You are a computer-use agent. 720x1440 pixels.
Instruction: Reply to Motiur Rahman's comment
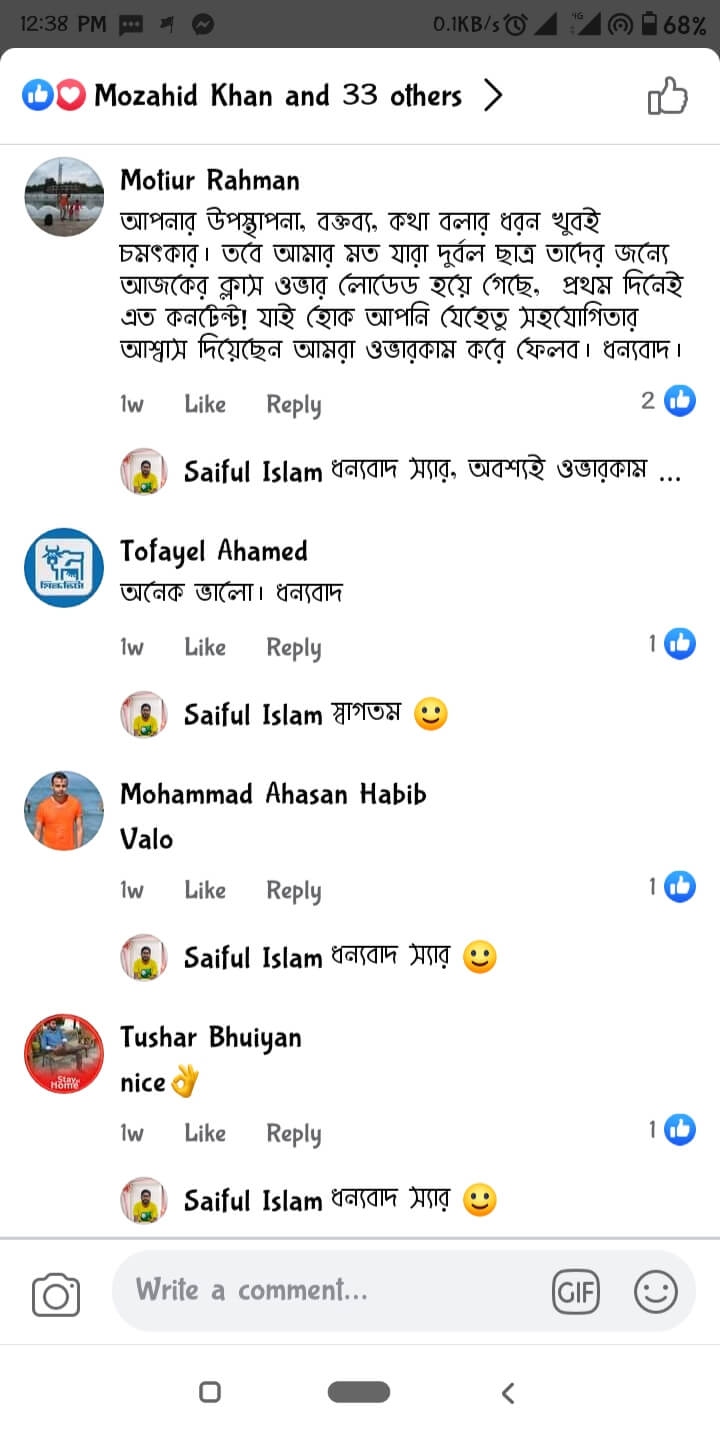coord(293,404)
